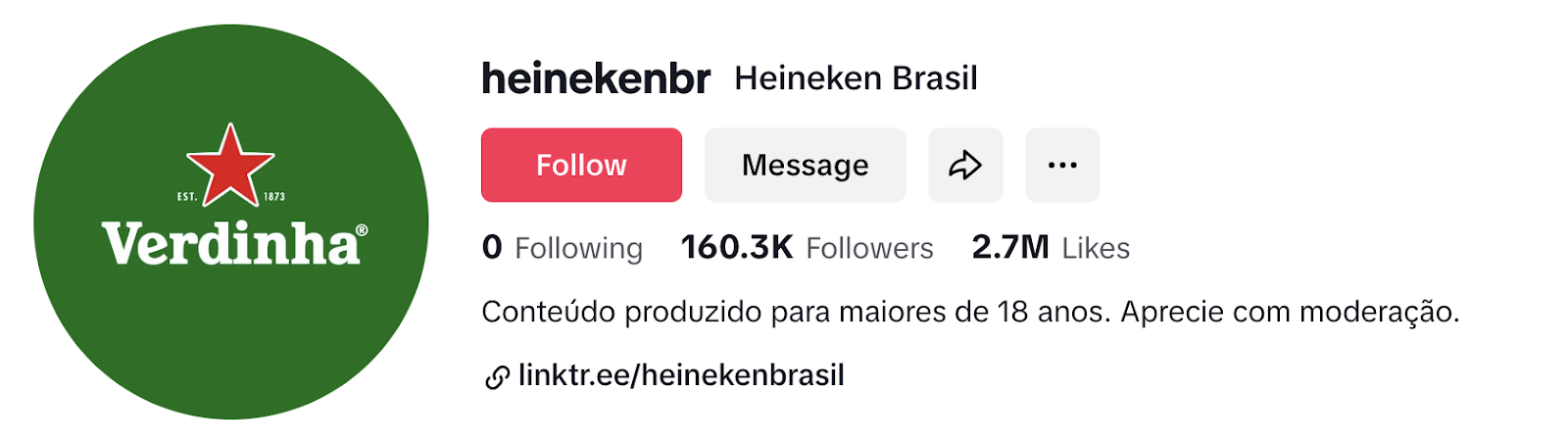Open the three-dot more options menu
The height and width of the screenshot is (442, 1568).
click(x=1062, y=165)
